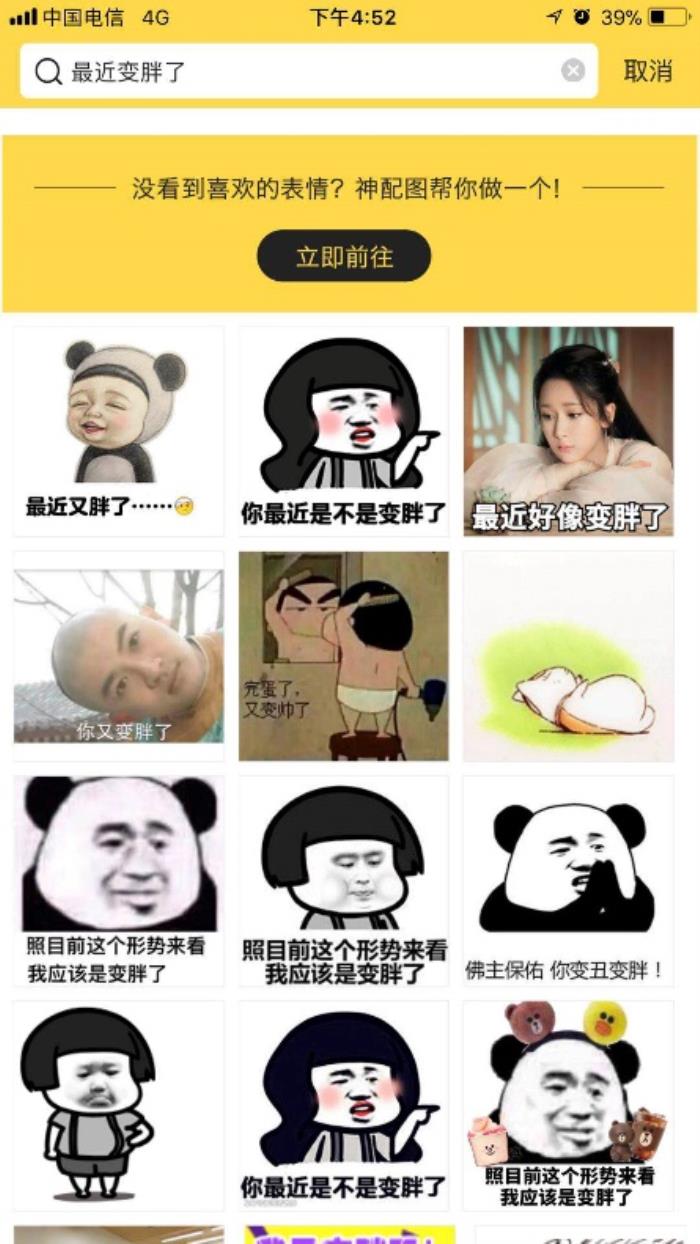
Task: Open the 你又变胖了 sticker
Action: click(x=118, y=656)
